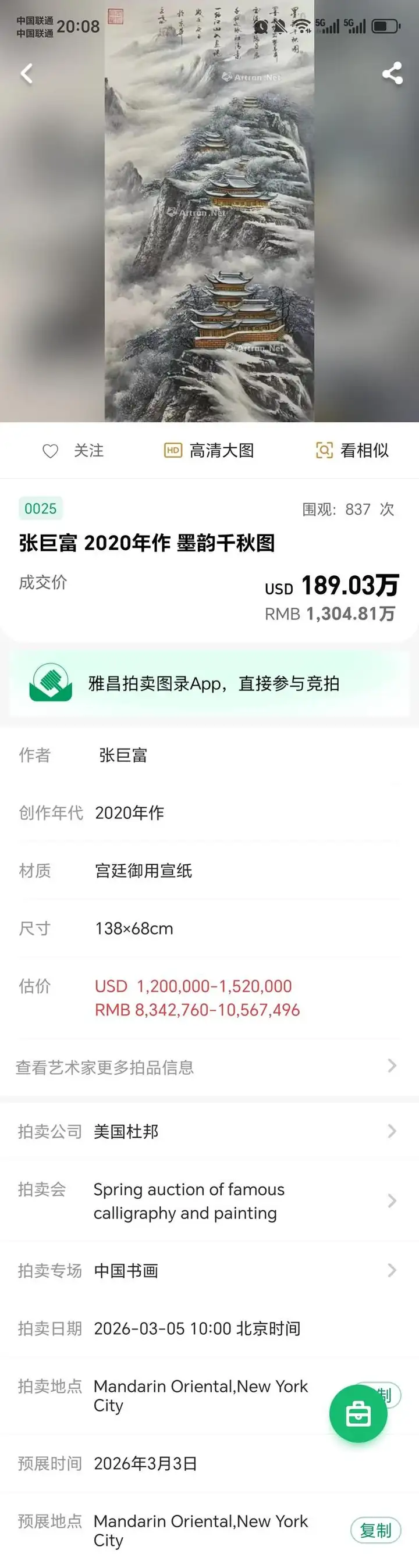This screenshot has height=1568, width=419.
Task: Open 查看艺术家更多拍品信息 row
Action: (x=207, y=1067)
